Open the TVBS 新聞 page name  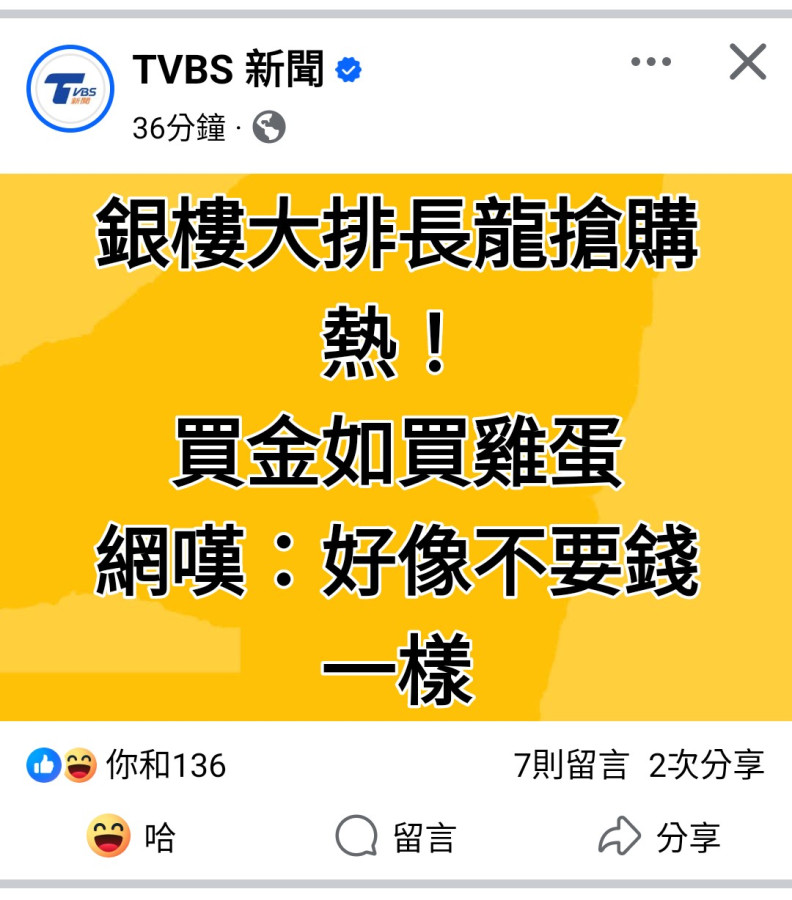(x=228, y=69)
